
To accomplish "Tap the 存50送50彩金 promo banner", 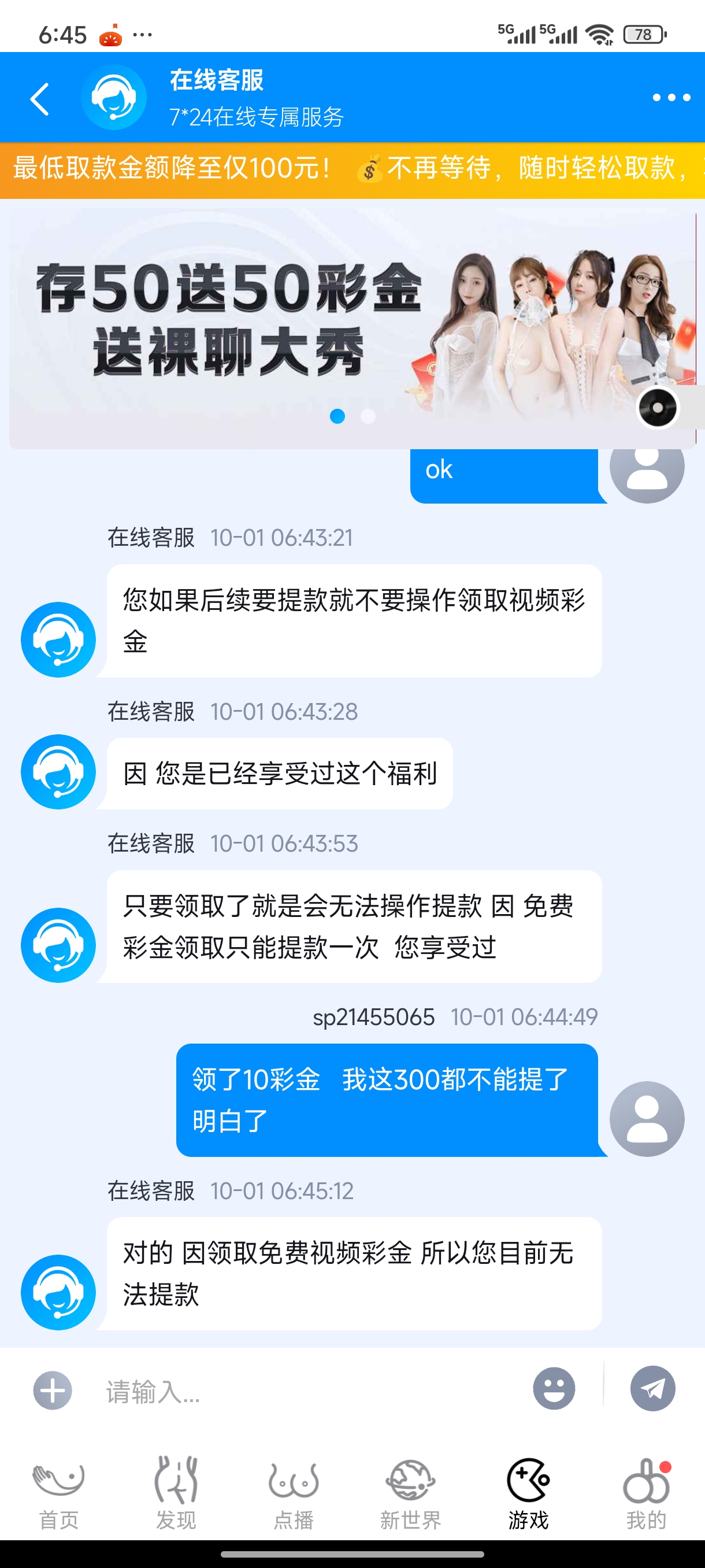I will click(x=353, y=316).
